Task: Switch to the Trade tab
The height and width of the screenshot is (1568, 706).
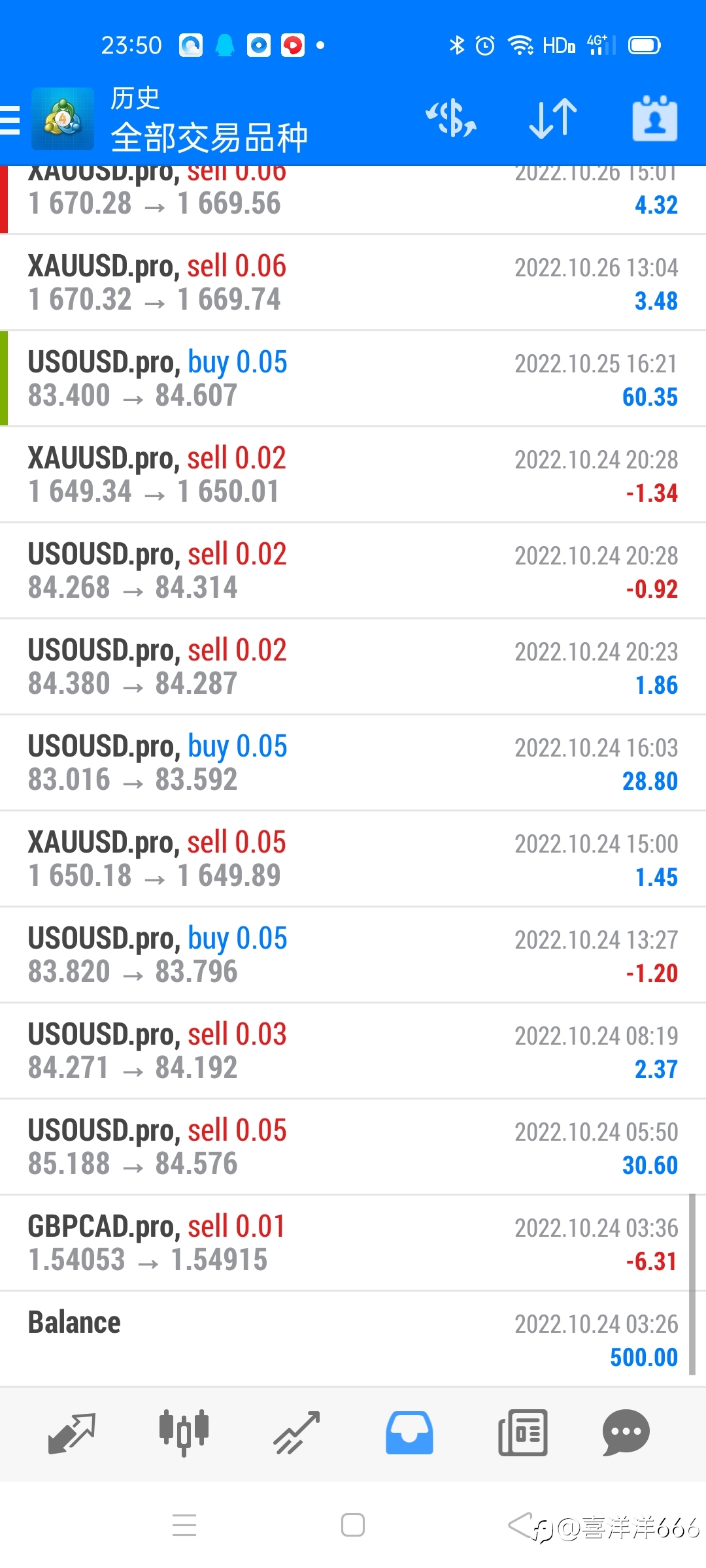Action: 297,1433
